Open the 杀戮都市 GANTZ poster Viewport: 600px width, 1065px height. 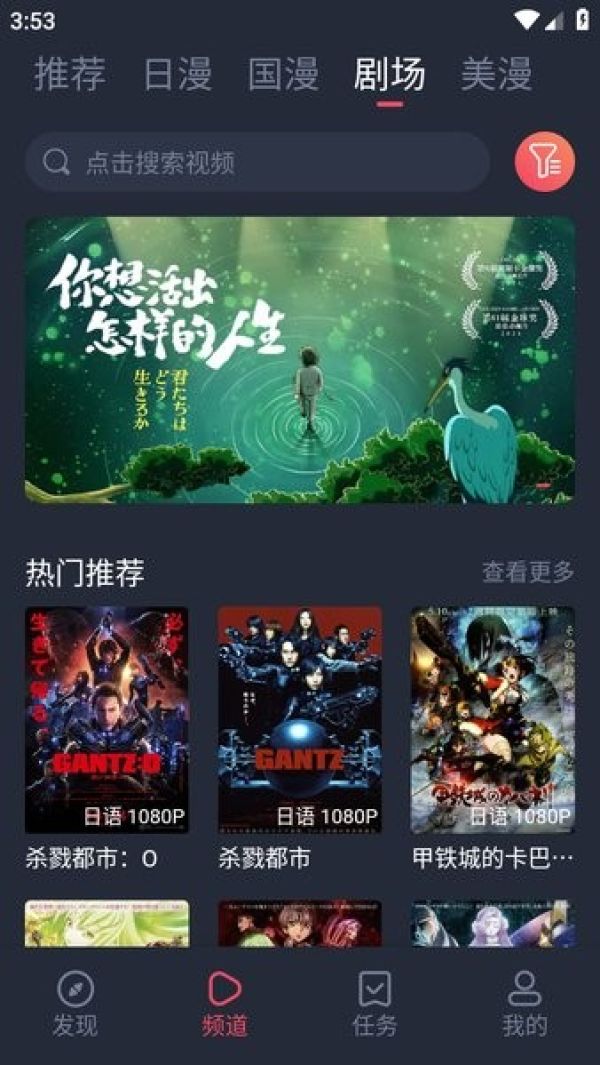pos(300,720)
